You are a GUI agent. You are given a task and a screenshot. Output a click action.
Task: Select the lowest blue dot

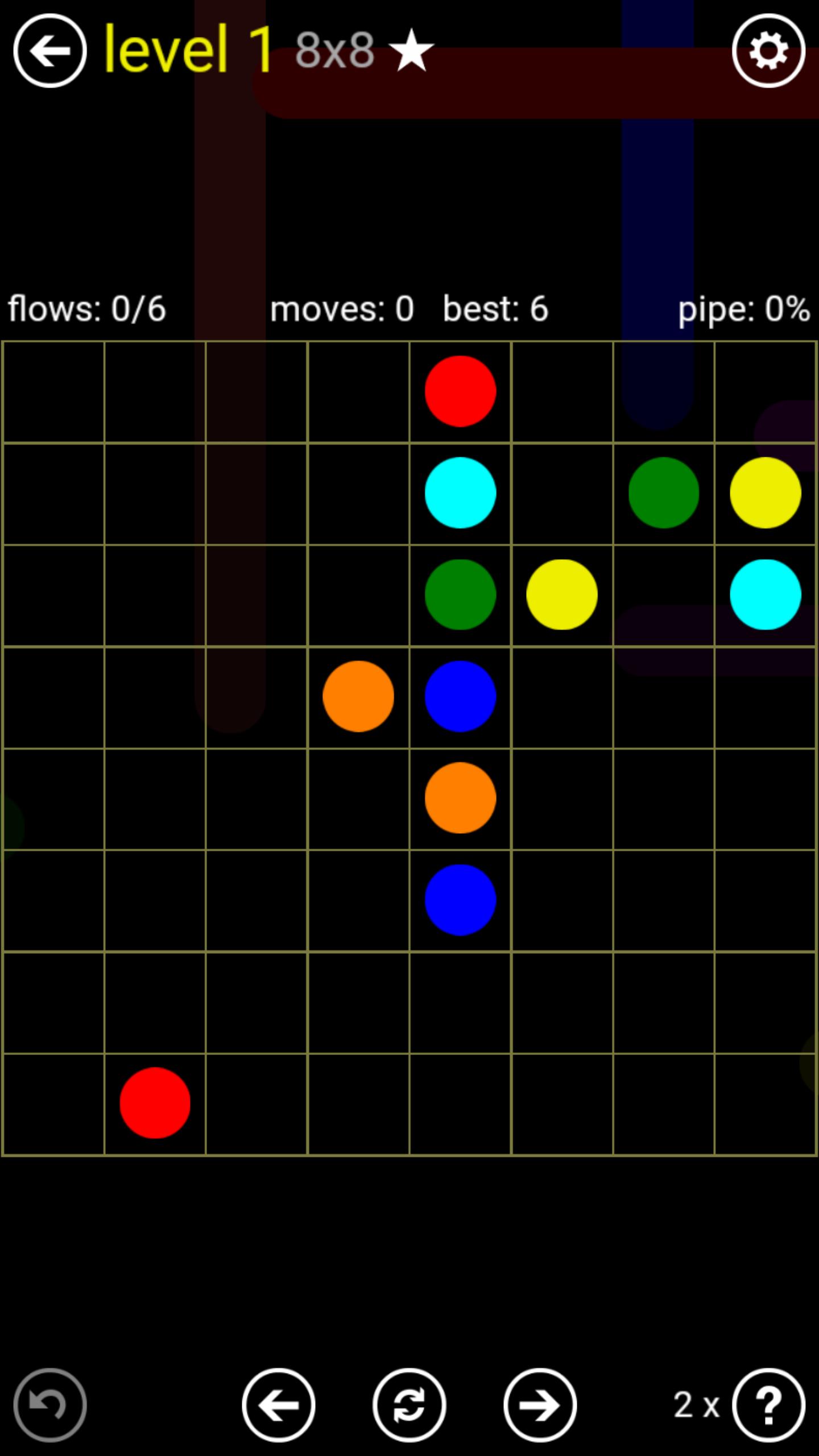click(460, 900)
